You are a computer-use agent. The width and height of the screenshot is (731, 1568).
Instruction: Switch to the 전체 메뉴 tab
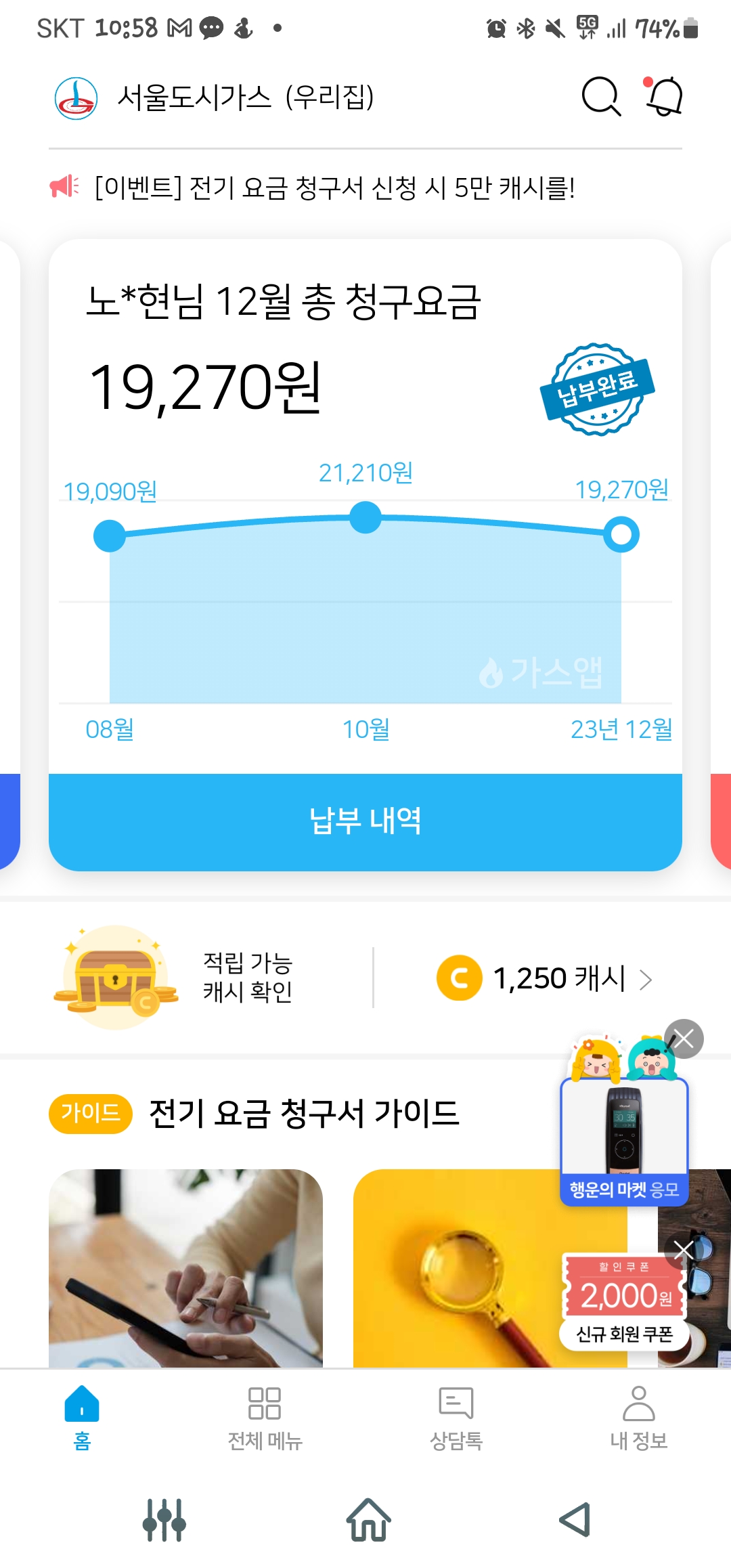265,1416
